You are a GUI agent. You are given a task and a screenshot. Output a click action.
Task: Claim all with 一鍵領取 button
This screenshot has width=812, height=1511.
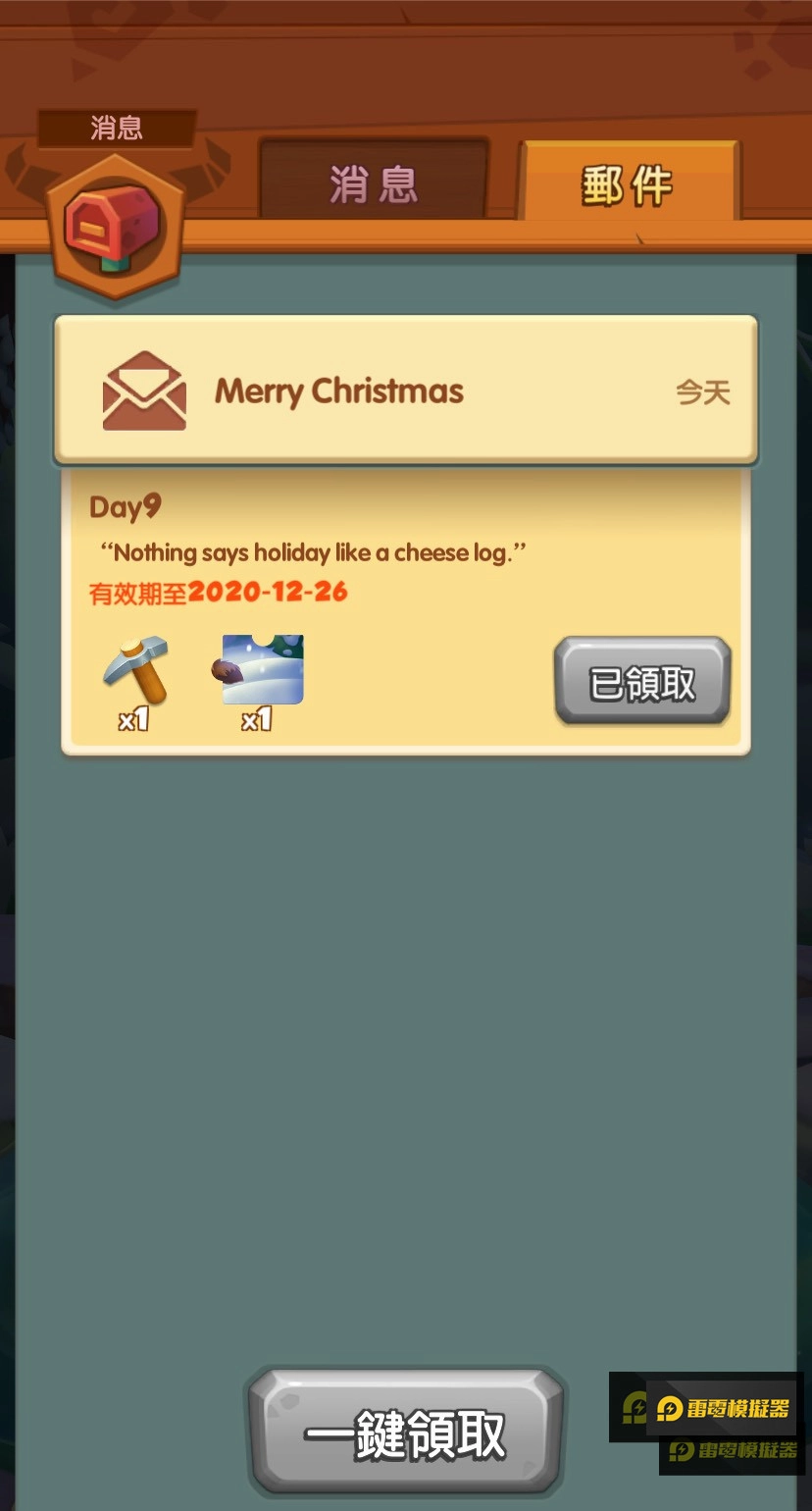(x=406, y=1433)
